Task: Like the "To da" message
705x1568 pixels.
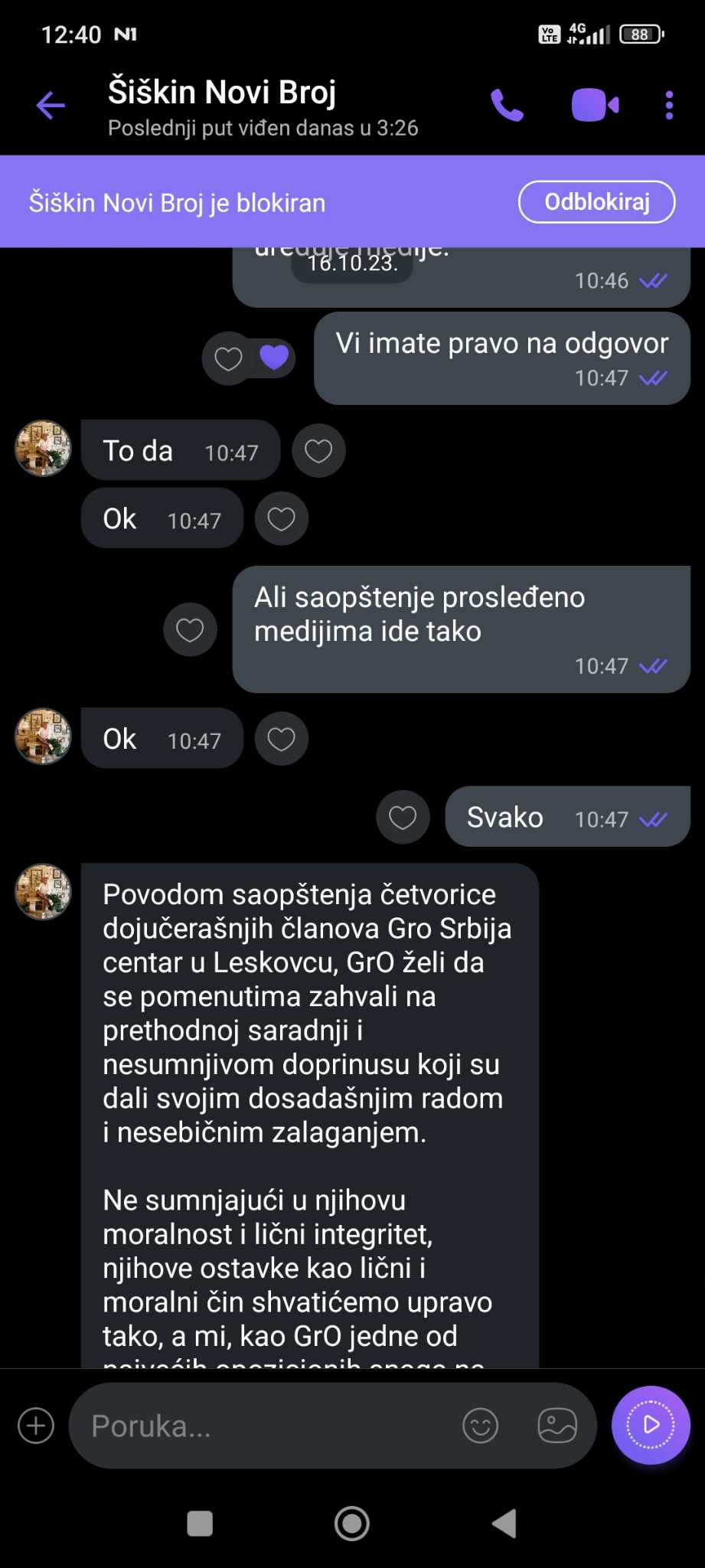Action: click(318, 451)
